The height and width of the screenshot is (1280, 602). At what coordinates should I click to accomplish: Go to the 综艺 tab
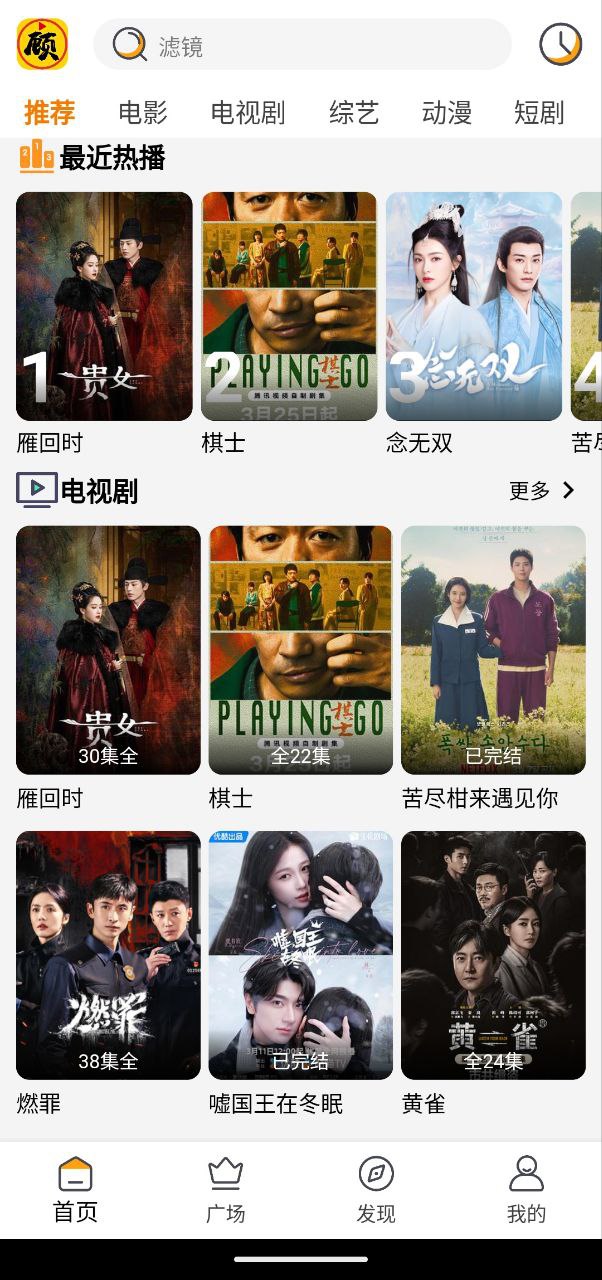pyautogui.click(x=354, y=112)
